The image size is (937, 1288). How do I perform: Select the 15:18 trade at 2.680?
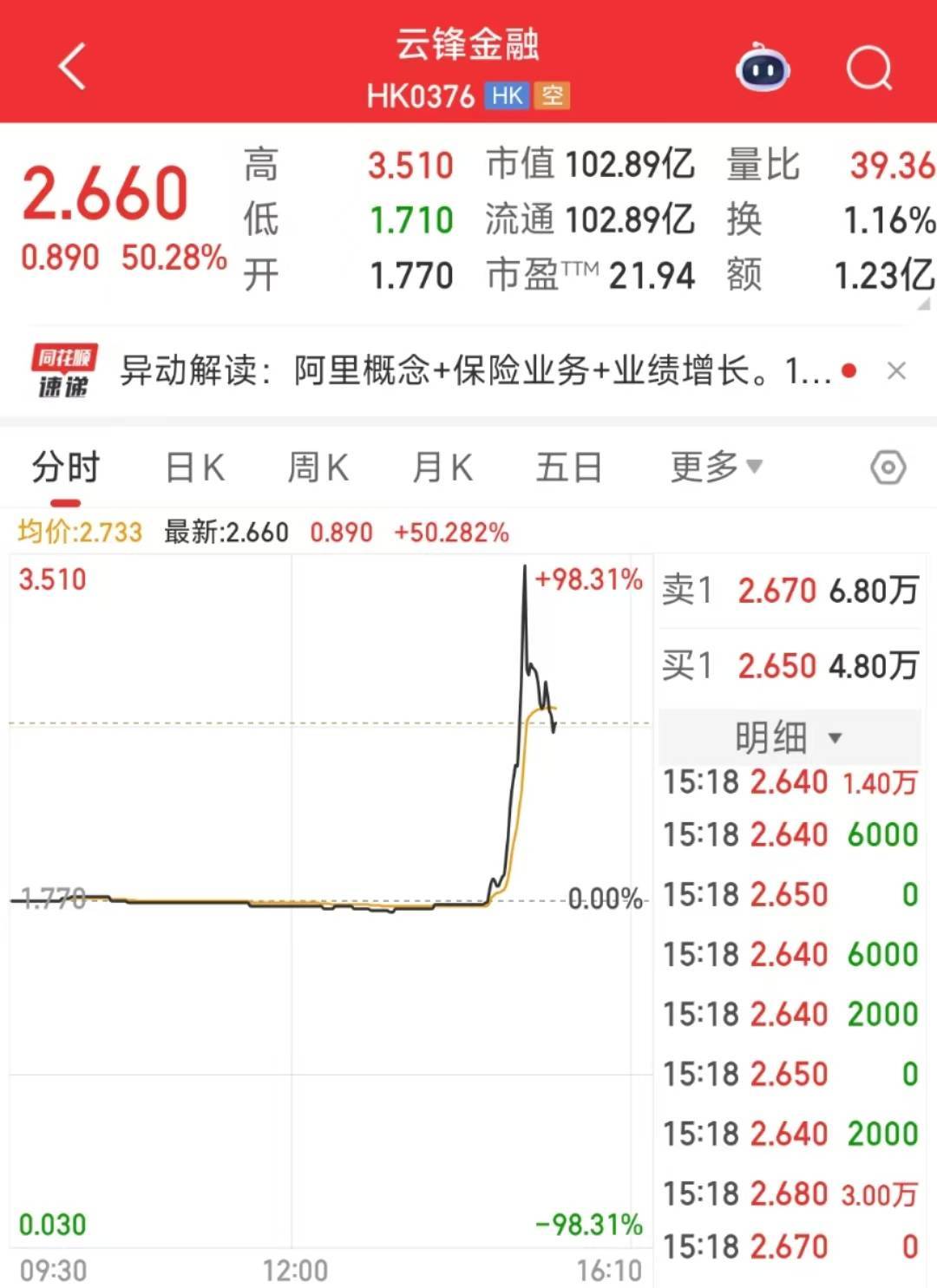click(790, 1192)
